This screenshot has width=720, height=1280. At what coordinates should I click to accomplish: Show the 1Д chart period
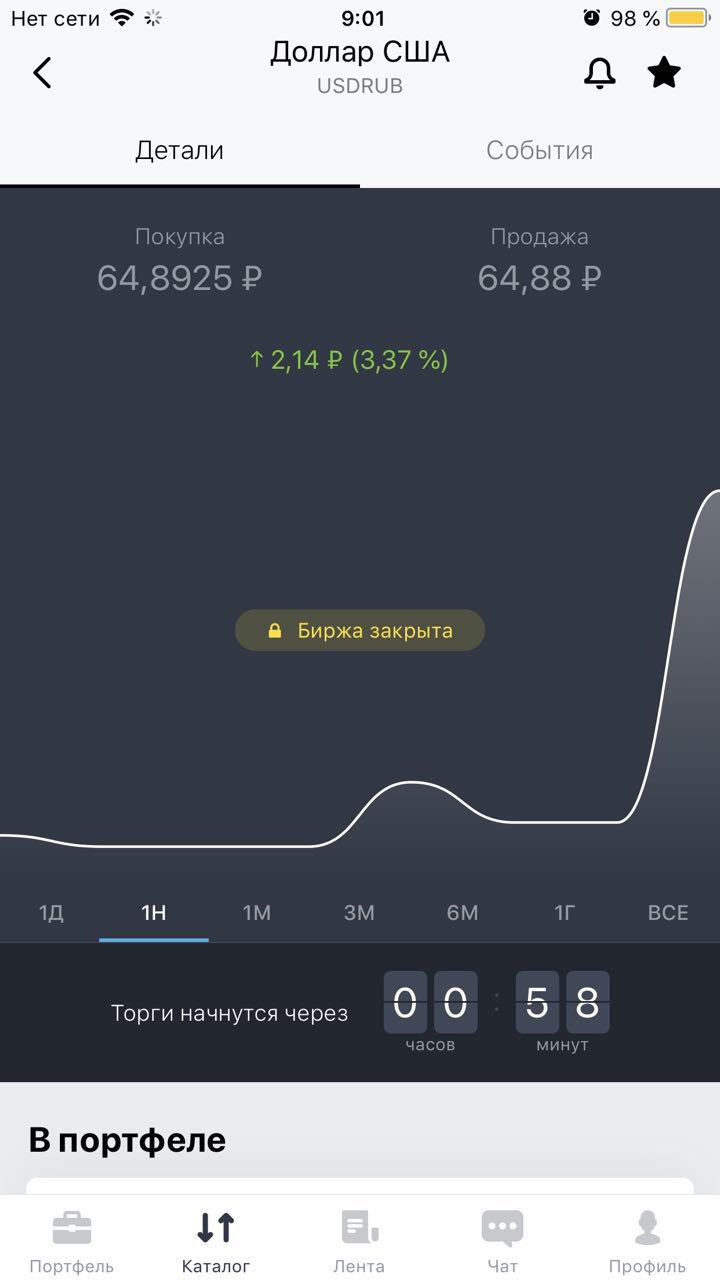pos(51,913)
